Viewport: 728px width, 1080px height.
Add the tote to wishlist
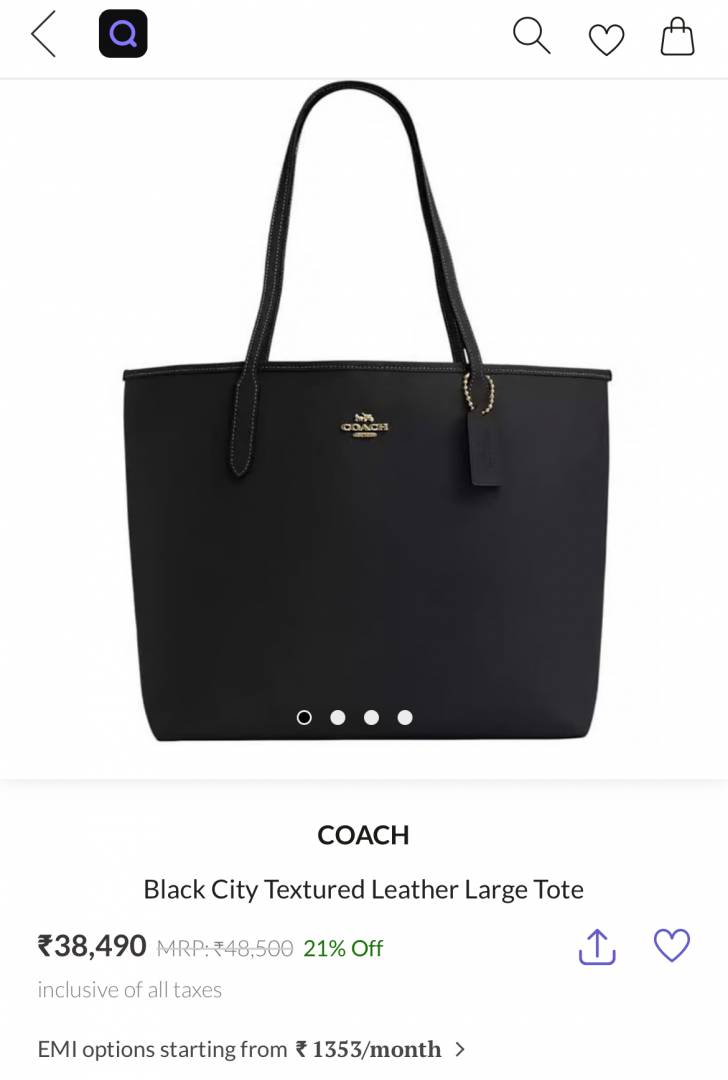pyautogui.click(x=671, y=945)
